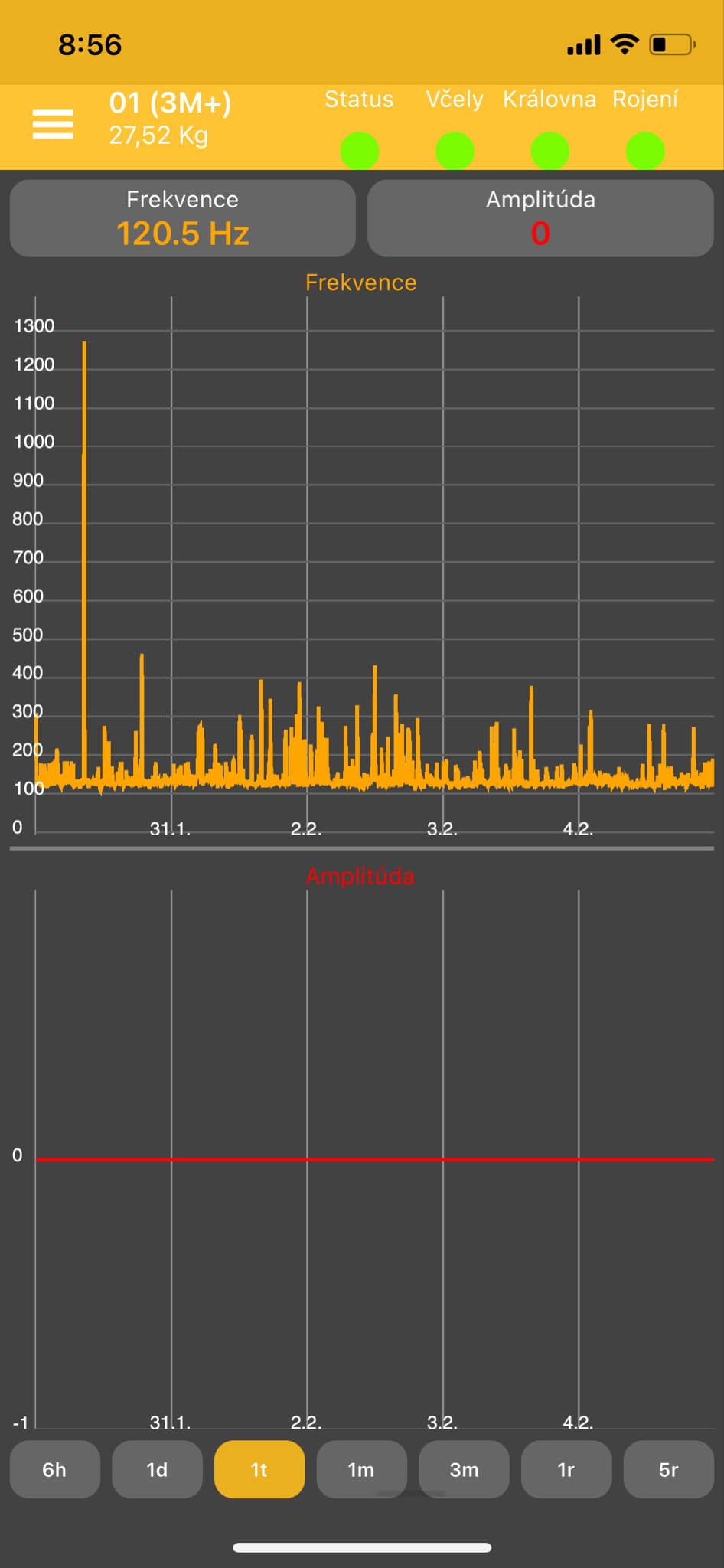Screen dimensions: 724x1568
Task: Select the 6h time range
Action: point(54,1469)
